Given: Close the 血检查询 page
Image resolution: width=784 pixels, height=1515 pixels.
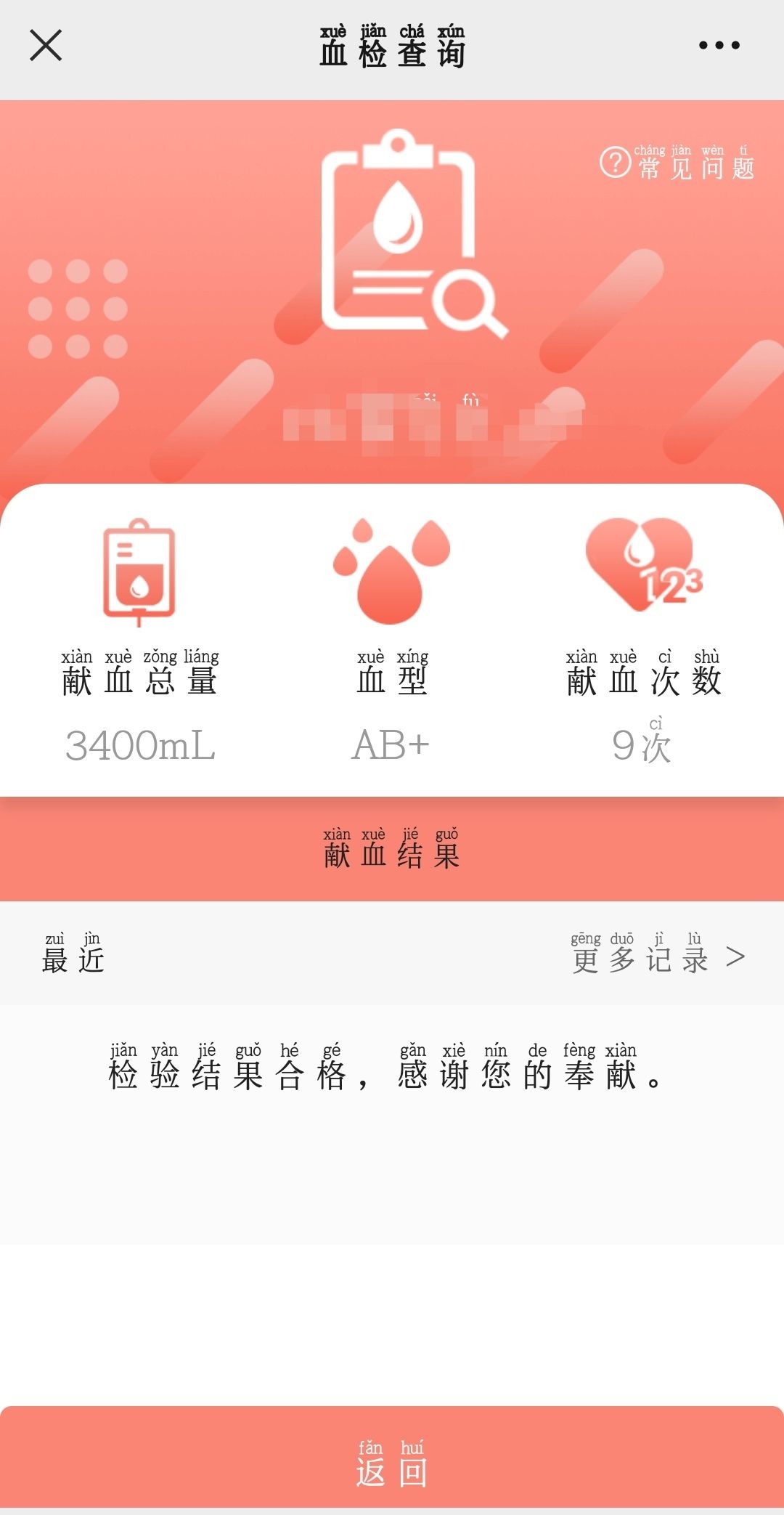Looking at the screenshot, I should (x=45, y=45).
